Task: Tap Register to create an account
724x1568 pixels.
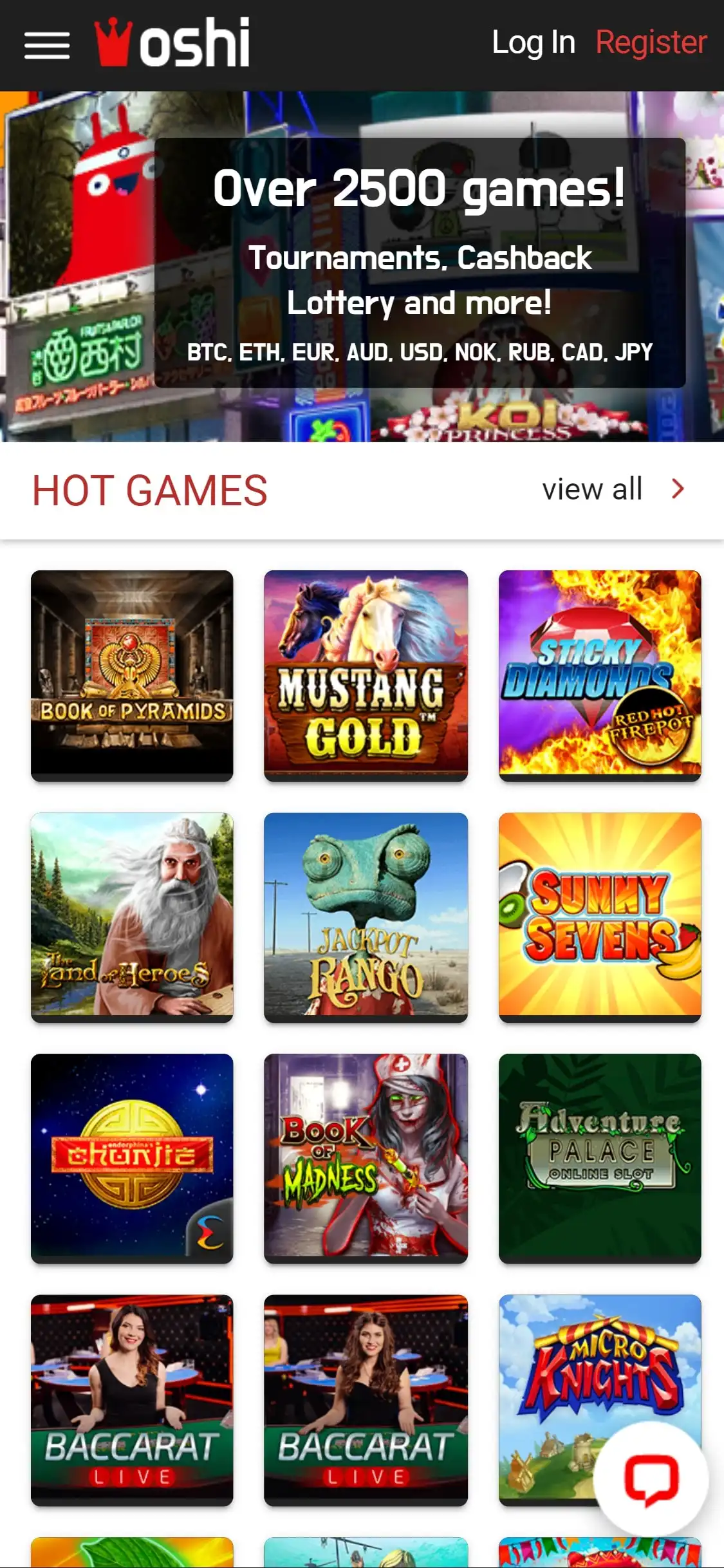Action: pos(651,43)
